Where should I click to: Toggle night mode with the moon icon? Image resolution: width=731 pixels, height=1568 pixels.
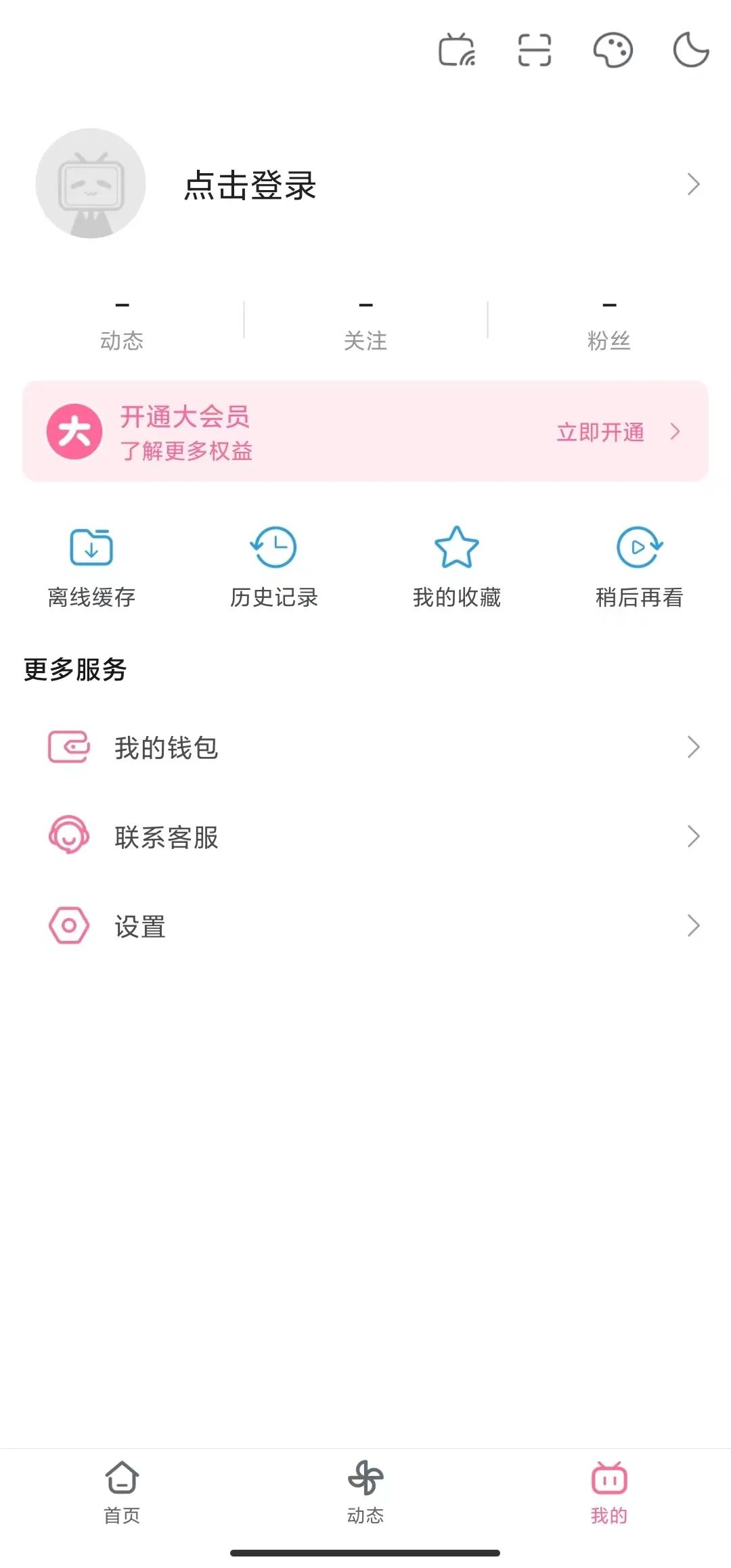pyautogui.click(x=691, y=49)
